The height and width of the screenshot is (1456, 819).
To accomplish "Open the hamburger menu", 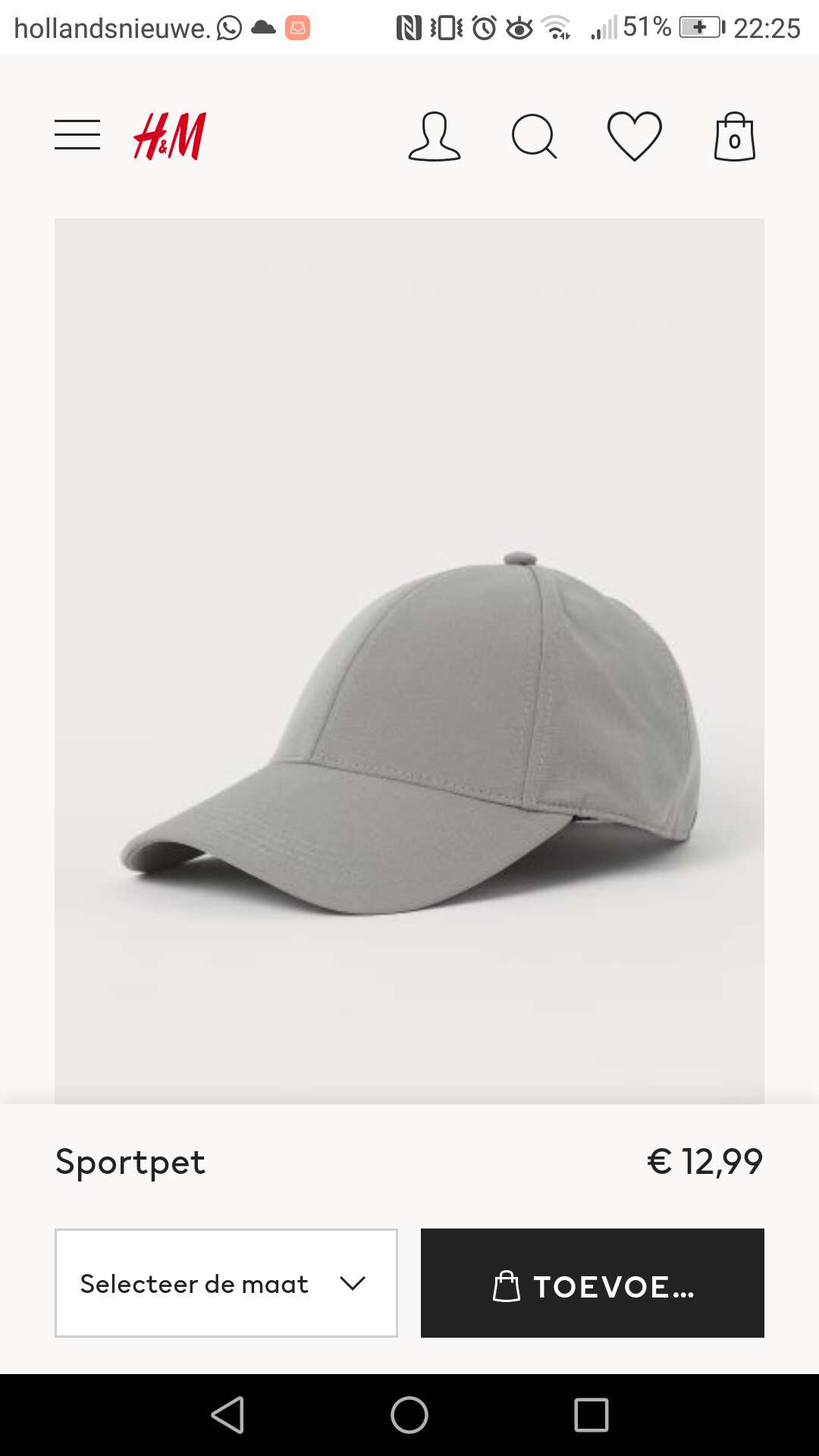I will pos(77,135).
